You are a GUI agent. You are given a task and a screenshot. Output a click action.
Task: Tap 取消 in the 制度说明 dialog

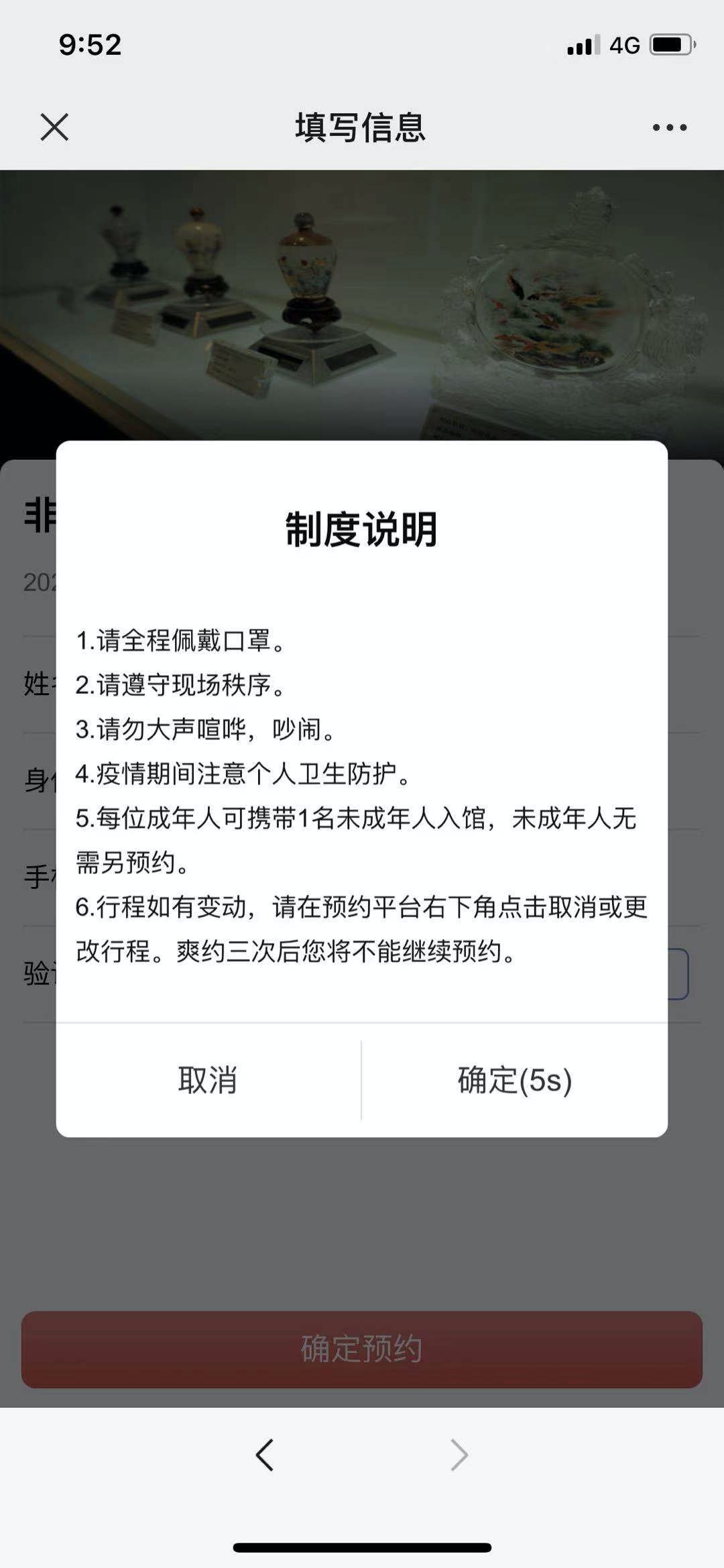click(208, 1080)
